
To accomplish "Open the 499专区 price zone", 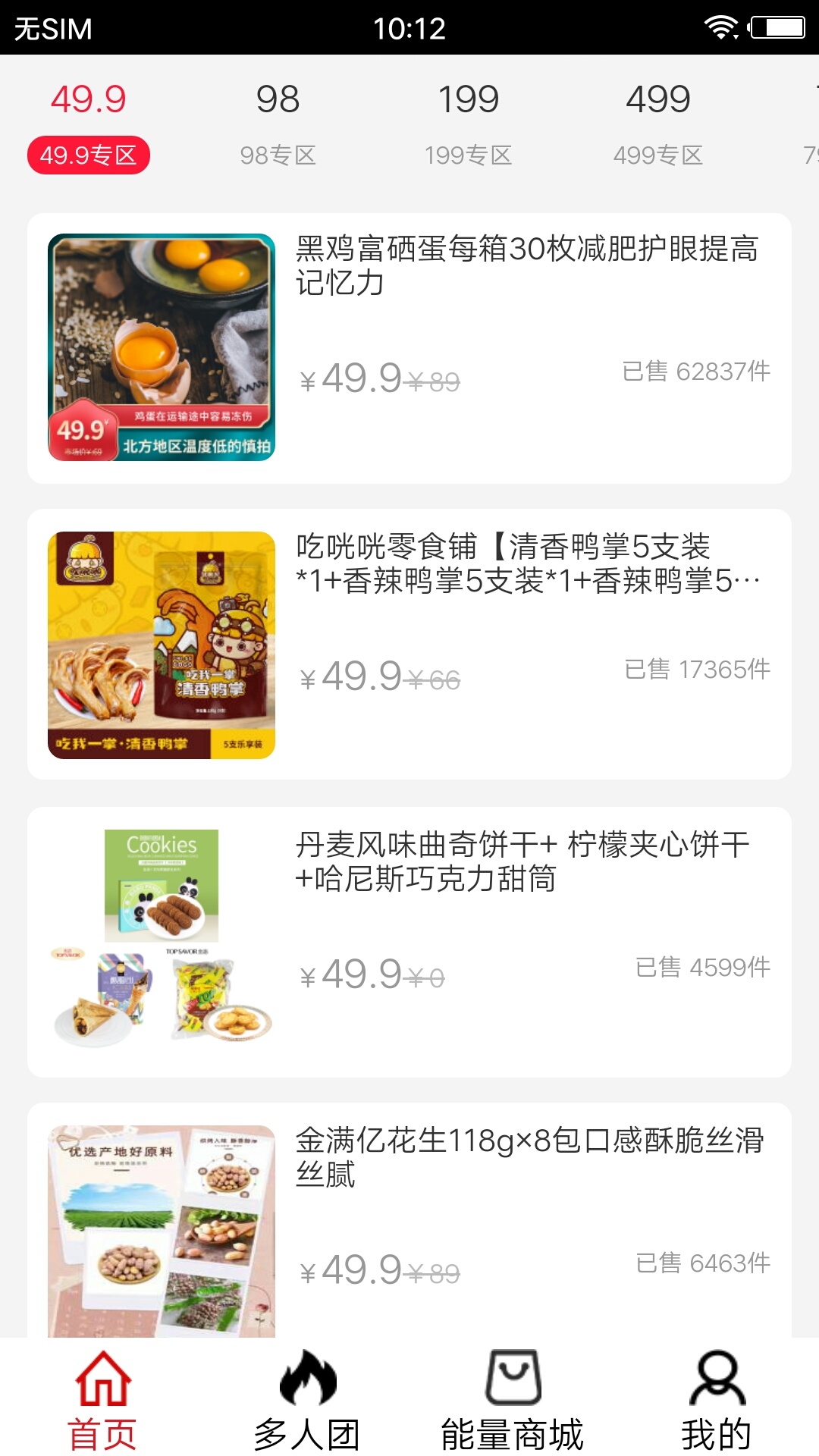I will [657, 125].
